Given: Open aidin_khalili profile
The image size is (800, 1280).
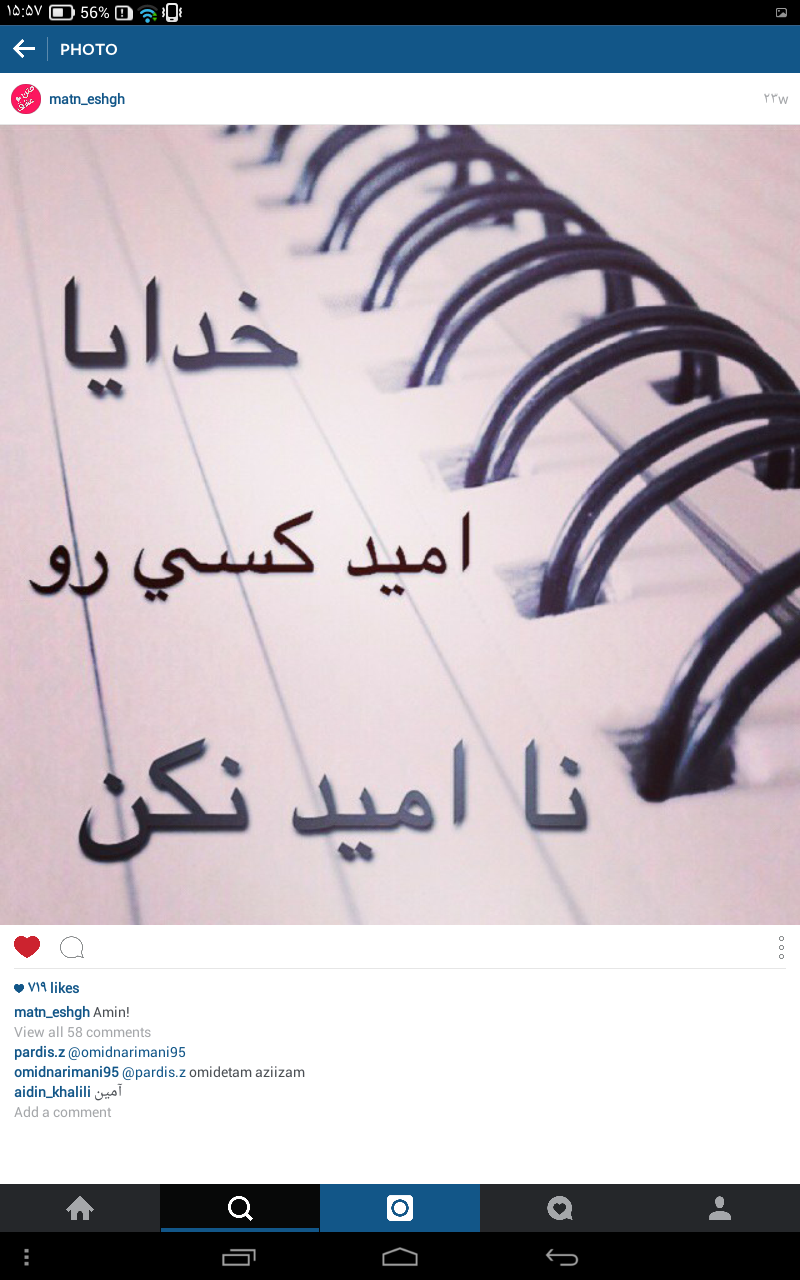Looking at the screenshot, I should (x=52, y=1092).
